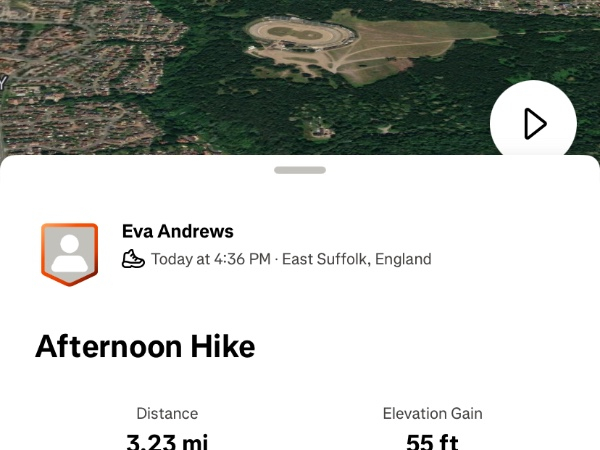Open Eva Andrews' name link
The image size is (600, 450).
click(x=177, y=232)
